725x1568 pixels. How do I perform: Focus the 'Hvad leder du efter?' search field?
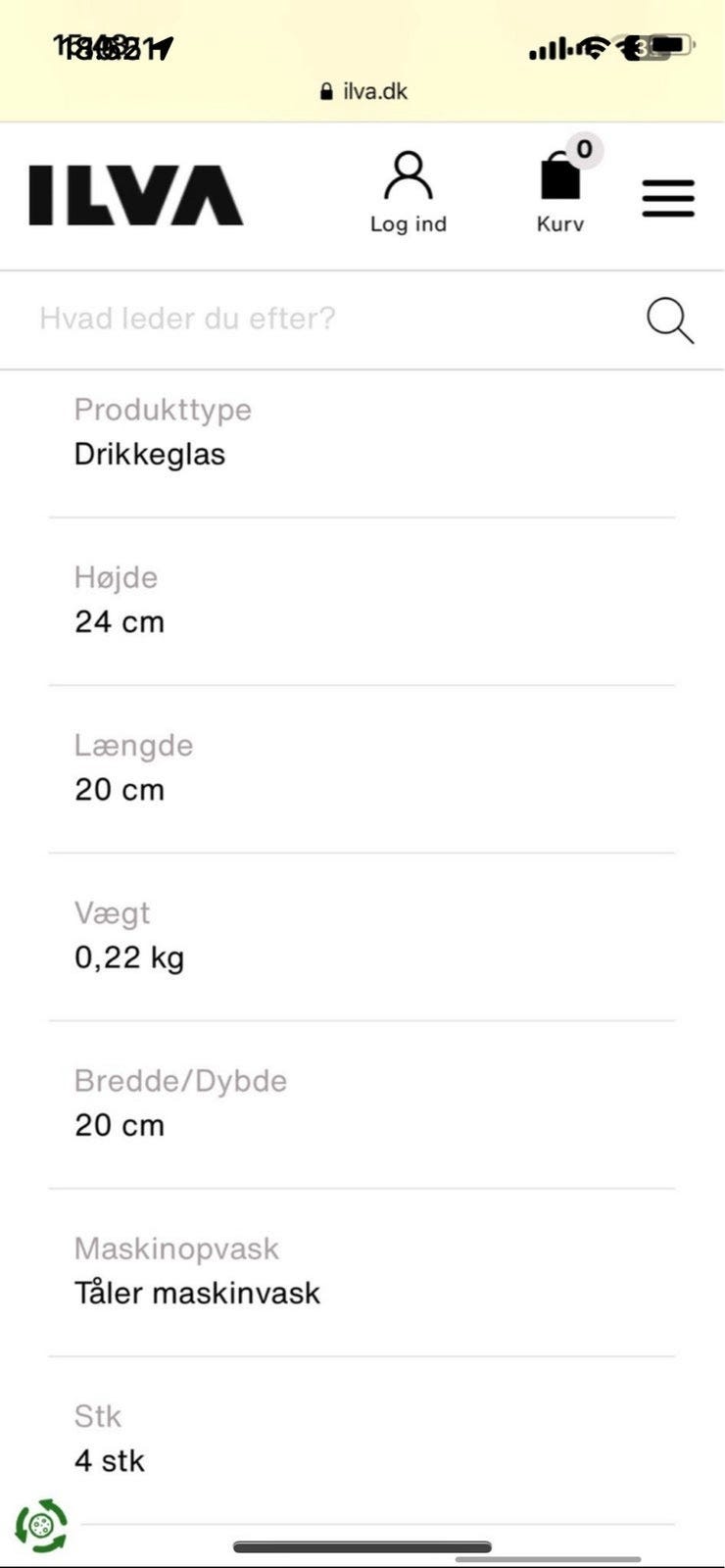(323, 318)
